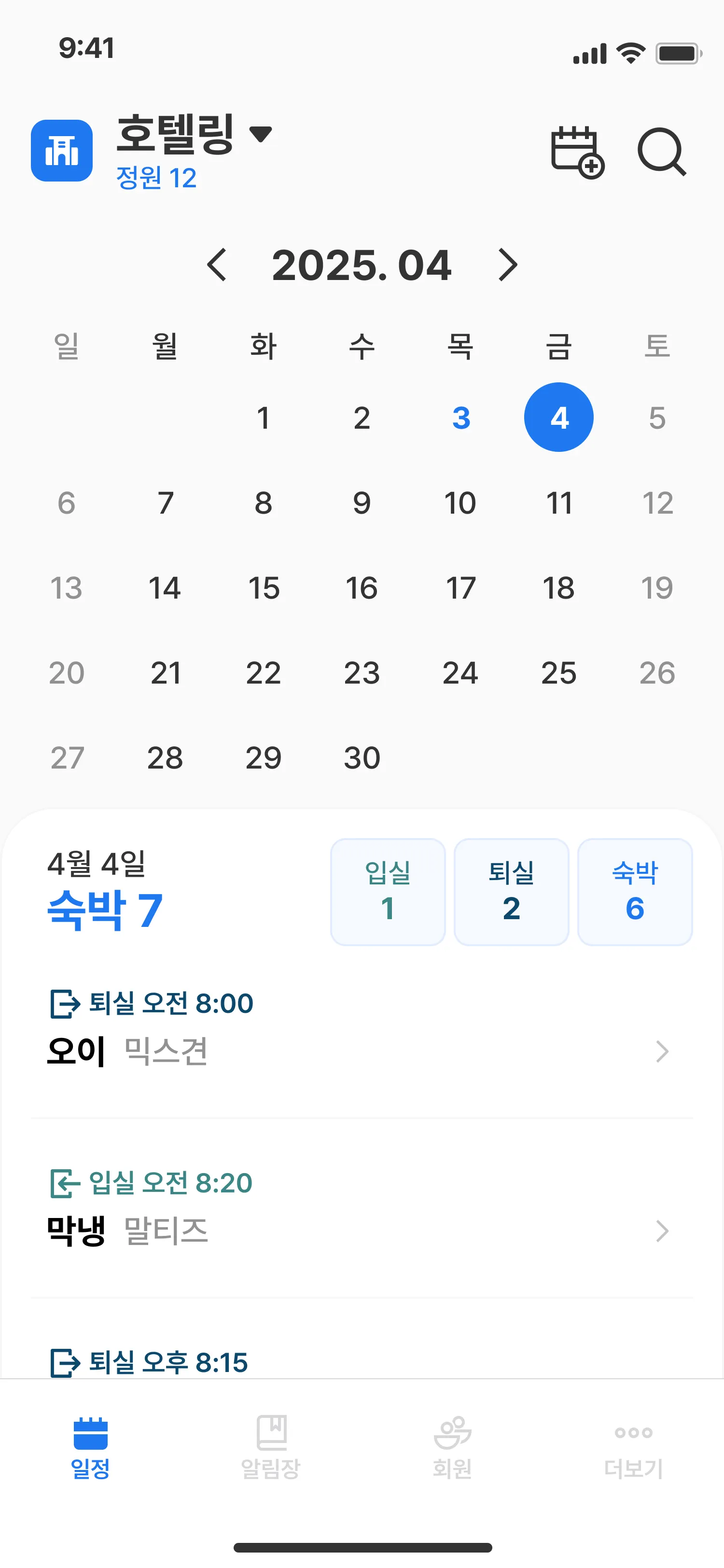The image size is (724, 1568).
Task: Choose April 24 in the calendar
Action: pos(460,673)
